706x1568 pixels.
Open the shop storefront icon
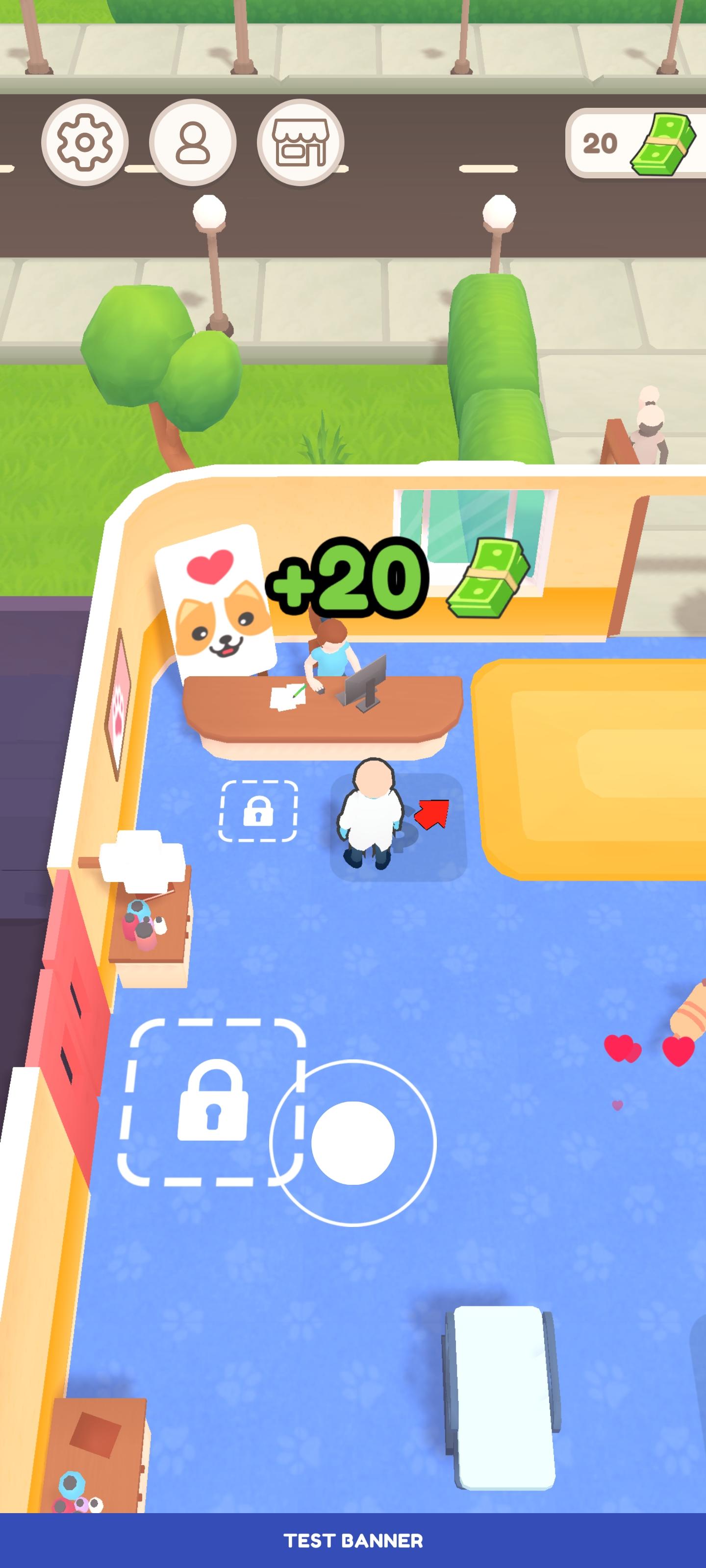(x=301, y=143)
